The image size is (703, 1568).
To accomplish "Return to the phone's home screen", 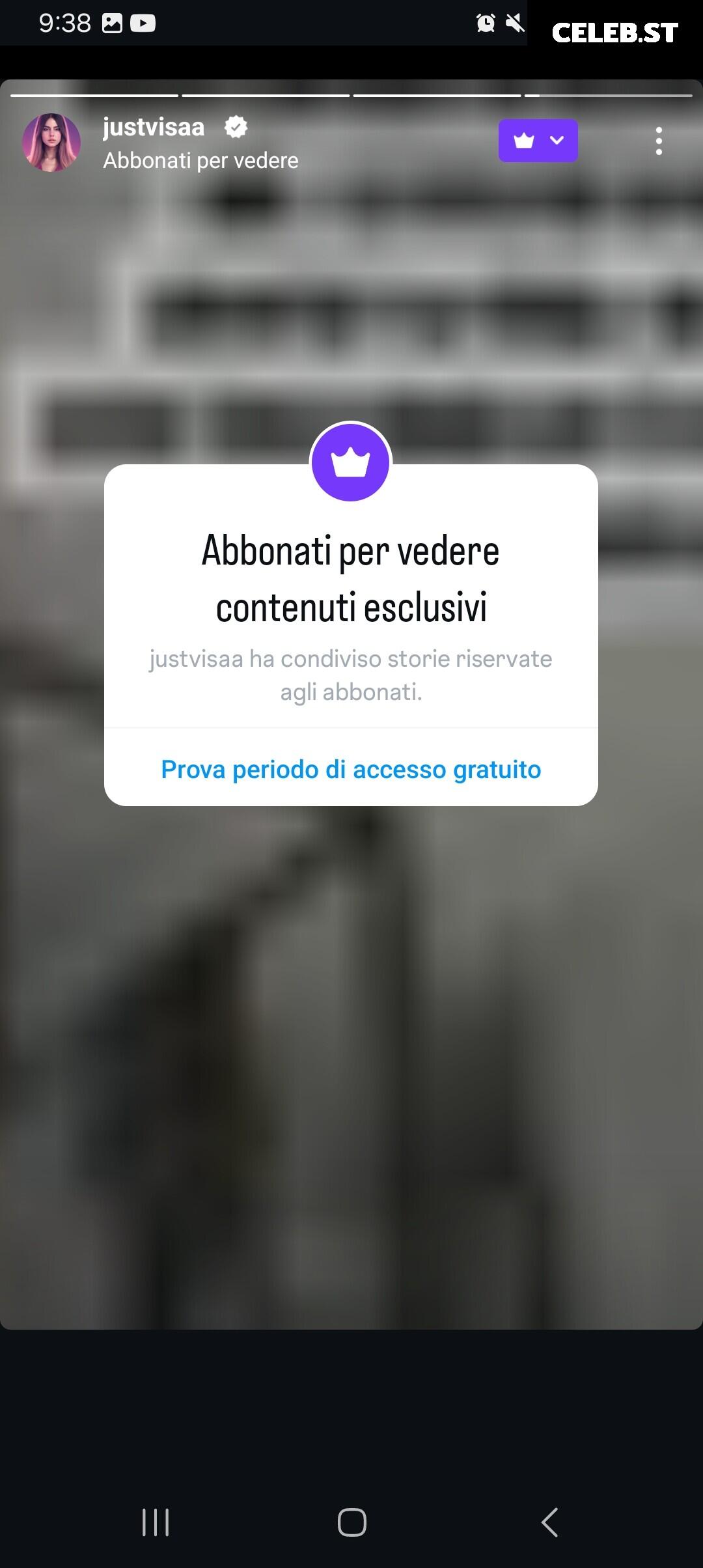I will pos(351,1522).
